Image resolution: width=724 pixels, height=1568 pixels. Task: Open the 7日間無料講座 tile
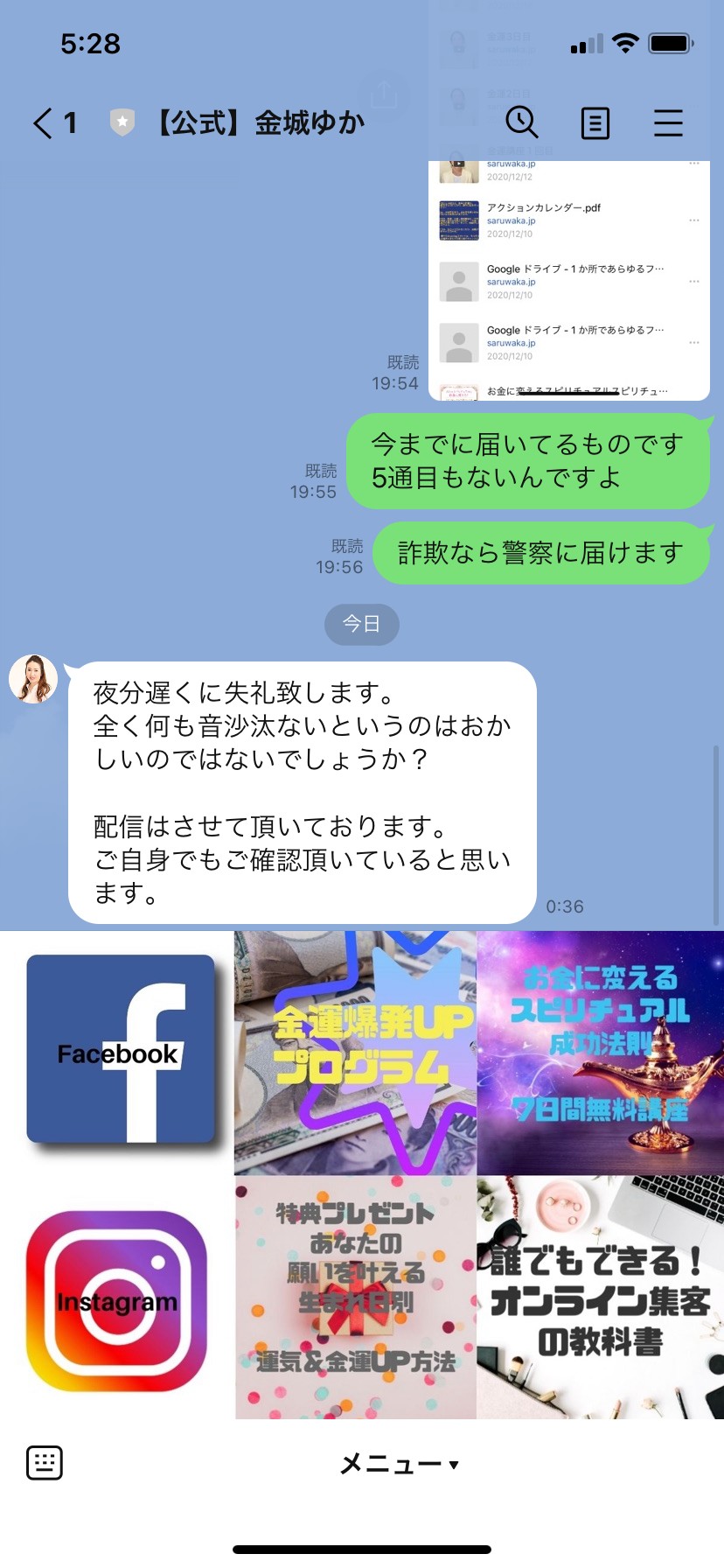click(x=601, y=1053)
